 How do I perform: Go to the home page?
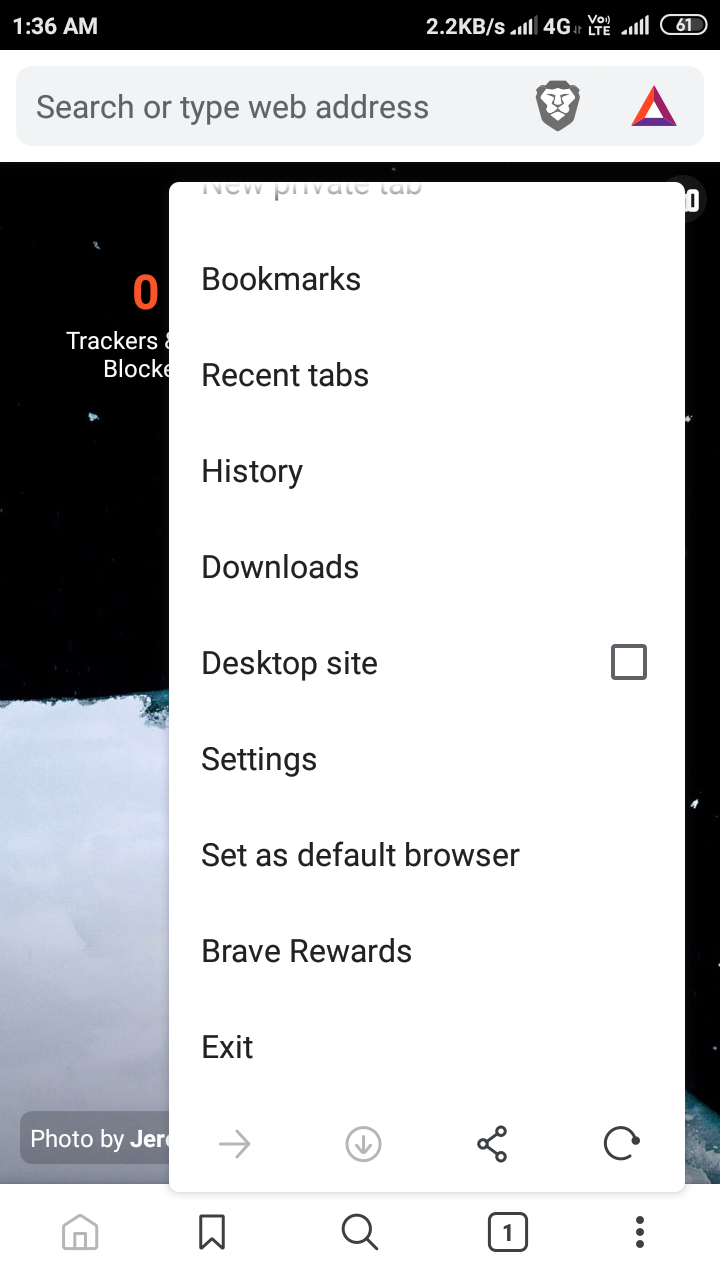tap(80, 1232)
